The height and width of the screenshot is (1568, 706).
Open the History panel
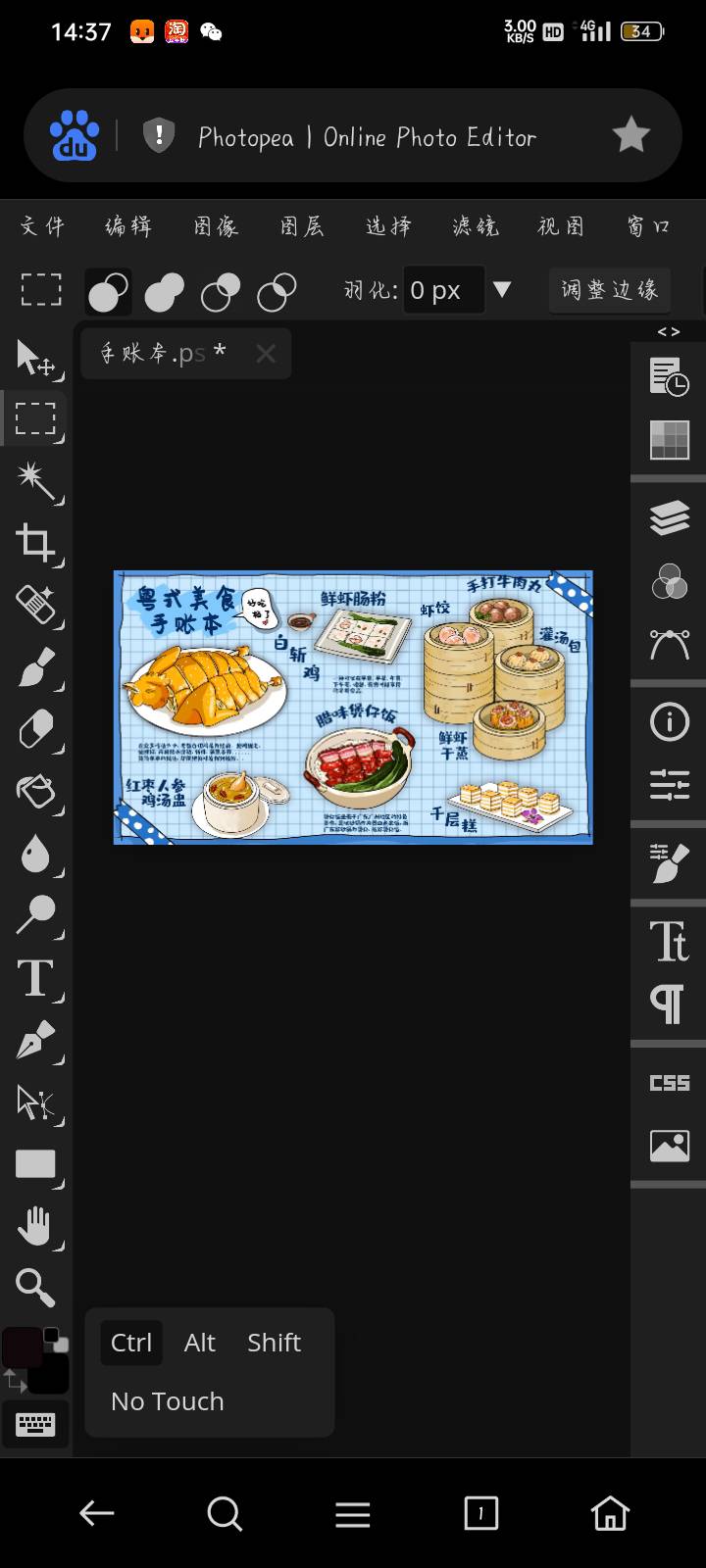click(x=670, y=376)
